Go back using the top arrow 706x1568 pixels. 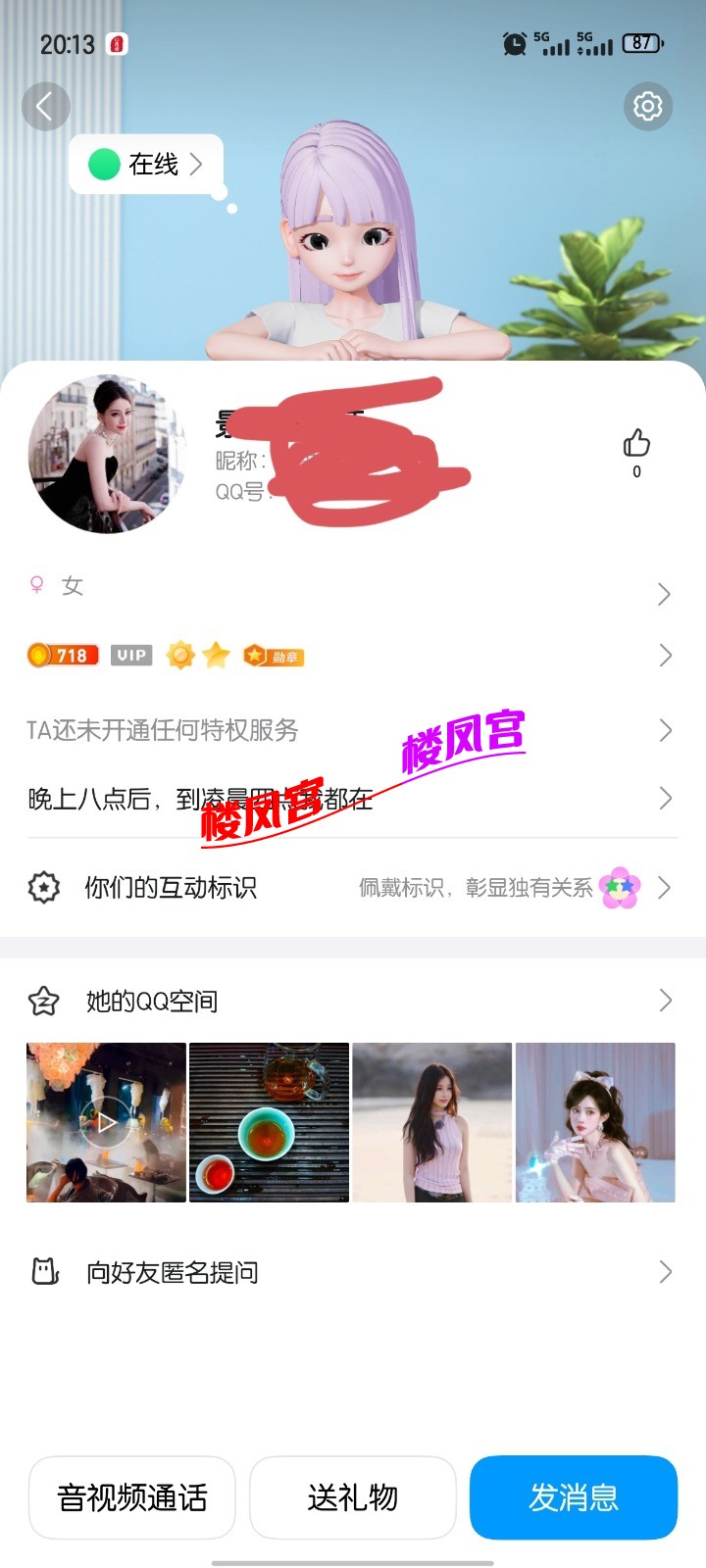(45, 106)
